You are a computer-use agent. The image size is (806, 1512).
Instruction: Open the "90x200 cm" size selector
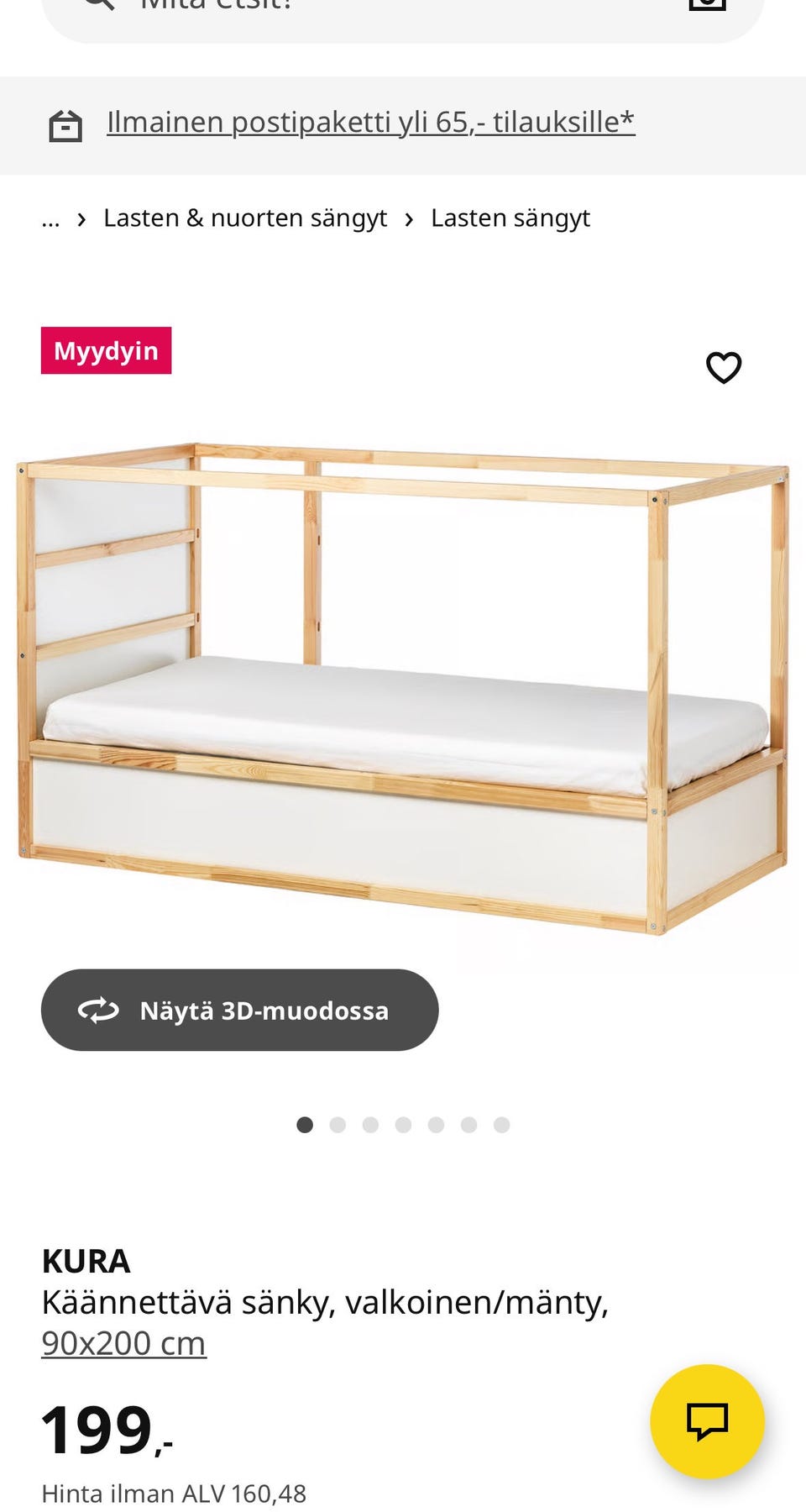123,1341
